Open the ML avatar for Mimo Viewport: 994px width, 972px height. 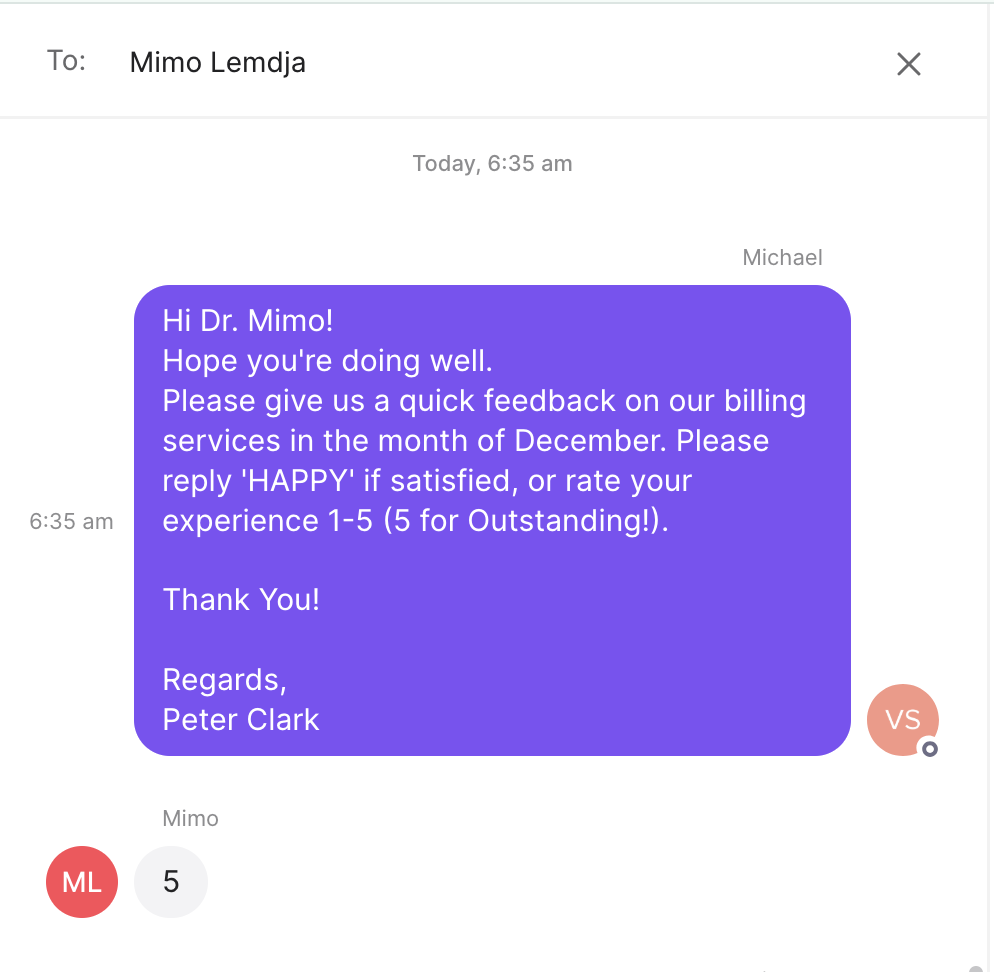[x=82, y=882]
